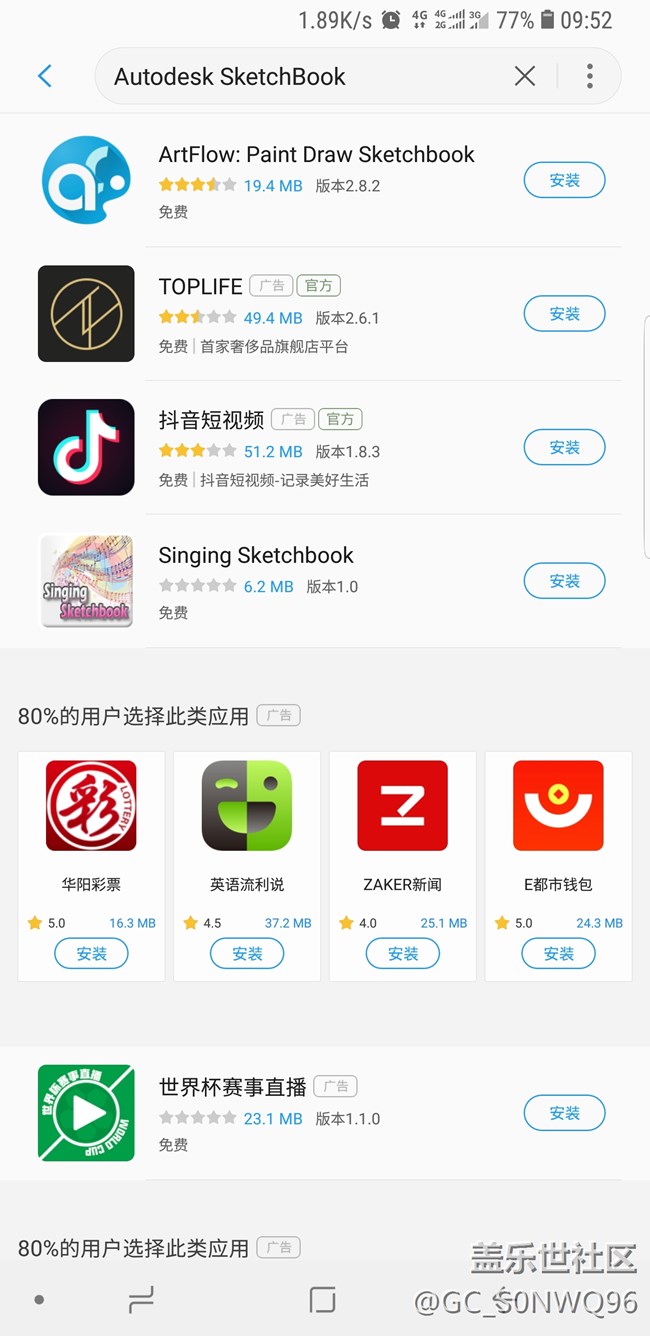Viewport: 650px width, 1336px height.
Task: Install 英语流利说 from recommended apps
Action: pos(247,954)
